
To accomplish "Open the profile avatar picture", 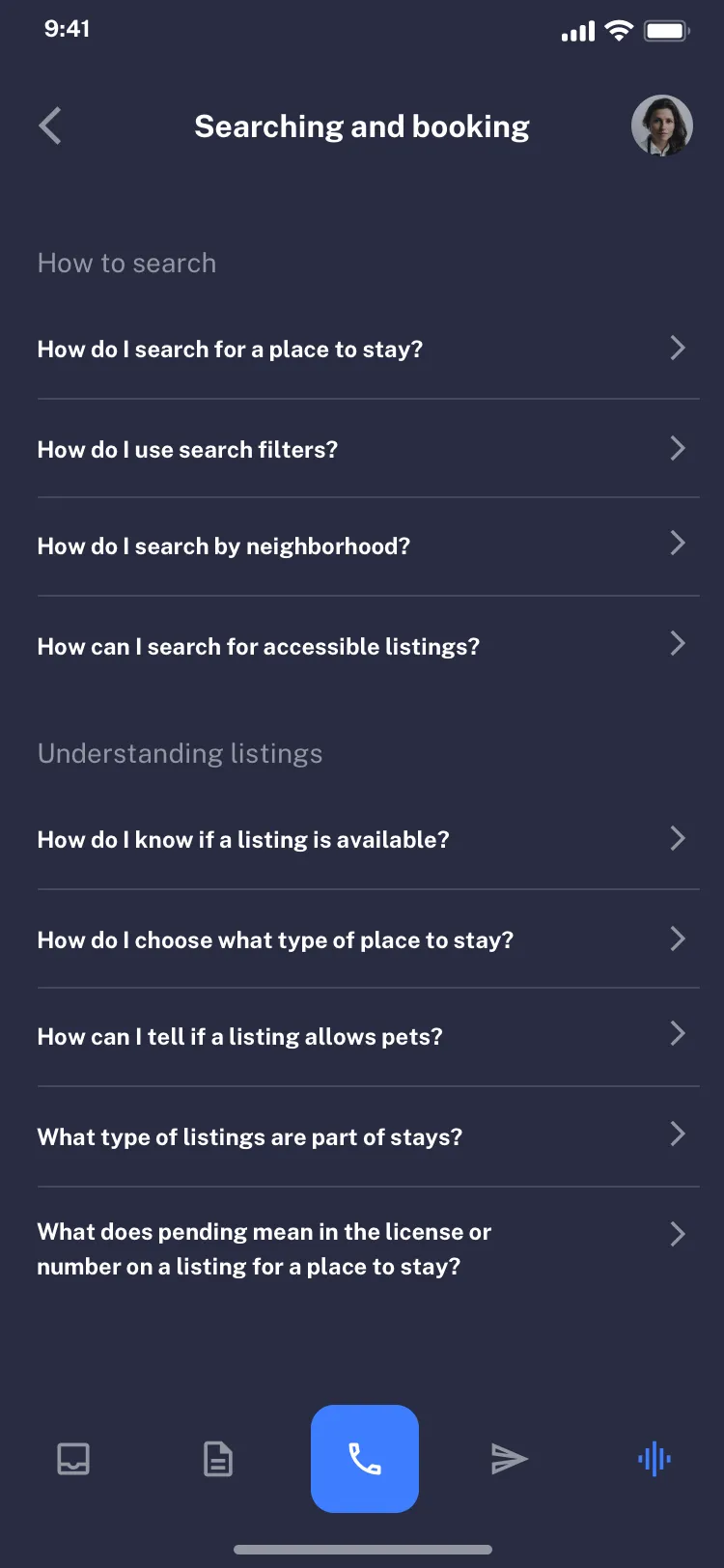I will point(662,126).
